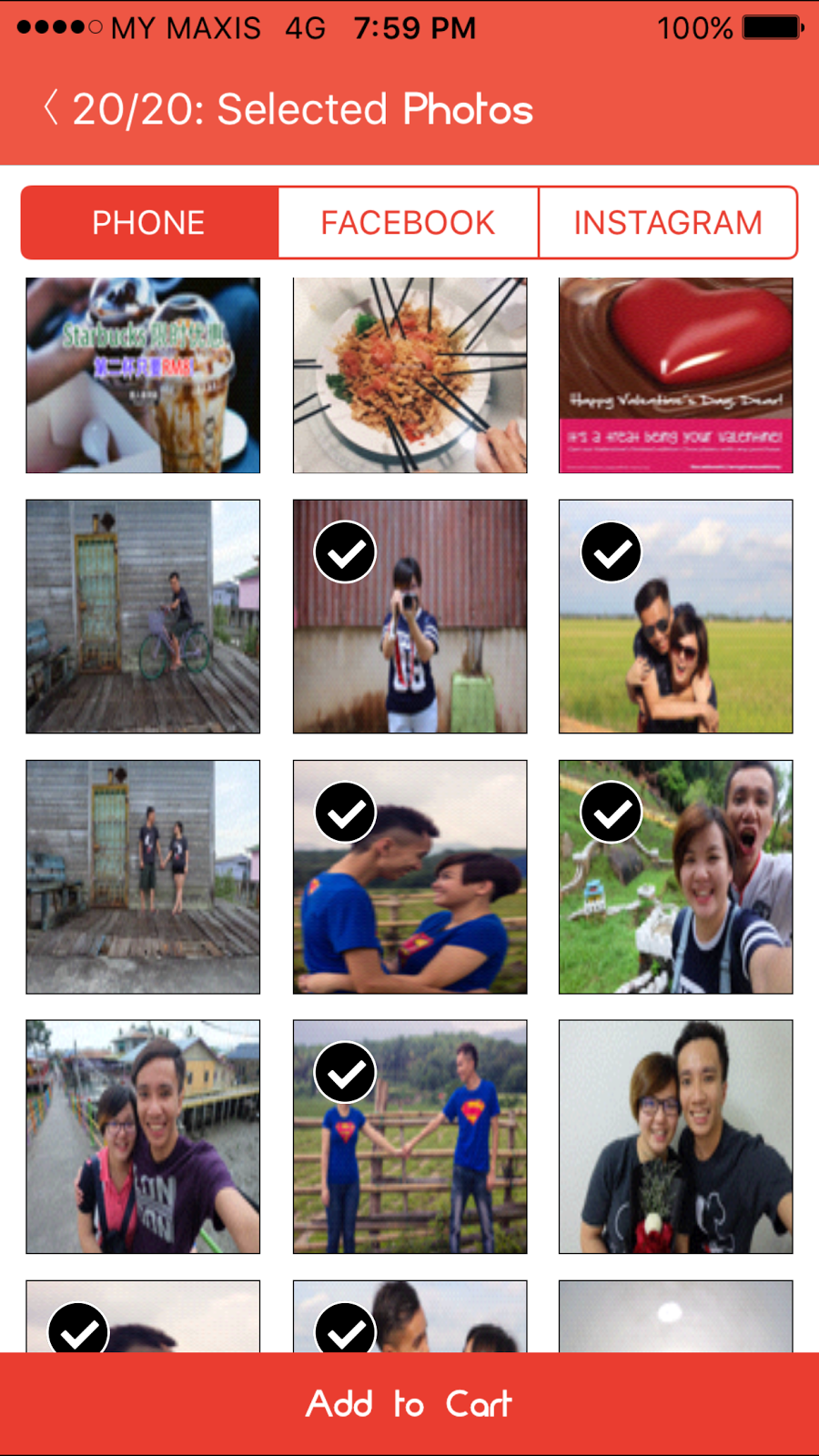Screen dimensions: 819x1456
Task: Select the Starbucks drink photo
Action: click(x=143, y=375)
